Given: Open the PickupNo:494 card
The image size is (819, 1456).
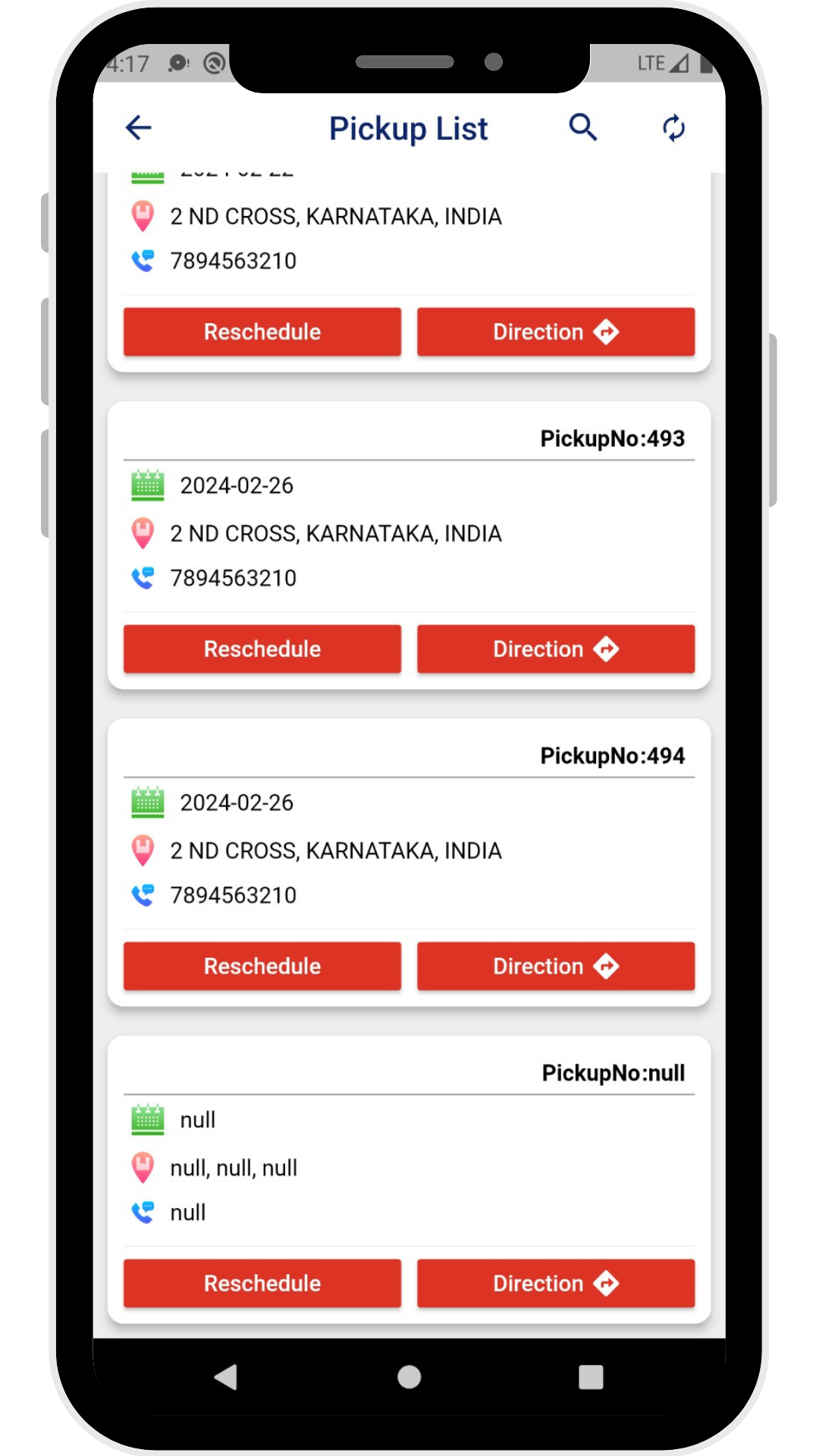Looking at the screenshot, I should (x=409, y=848).
